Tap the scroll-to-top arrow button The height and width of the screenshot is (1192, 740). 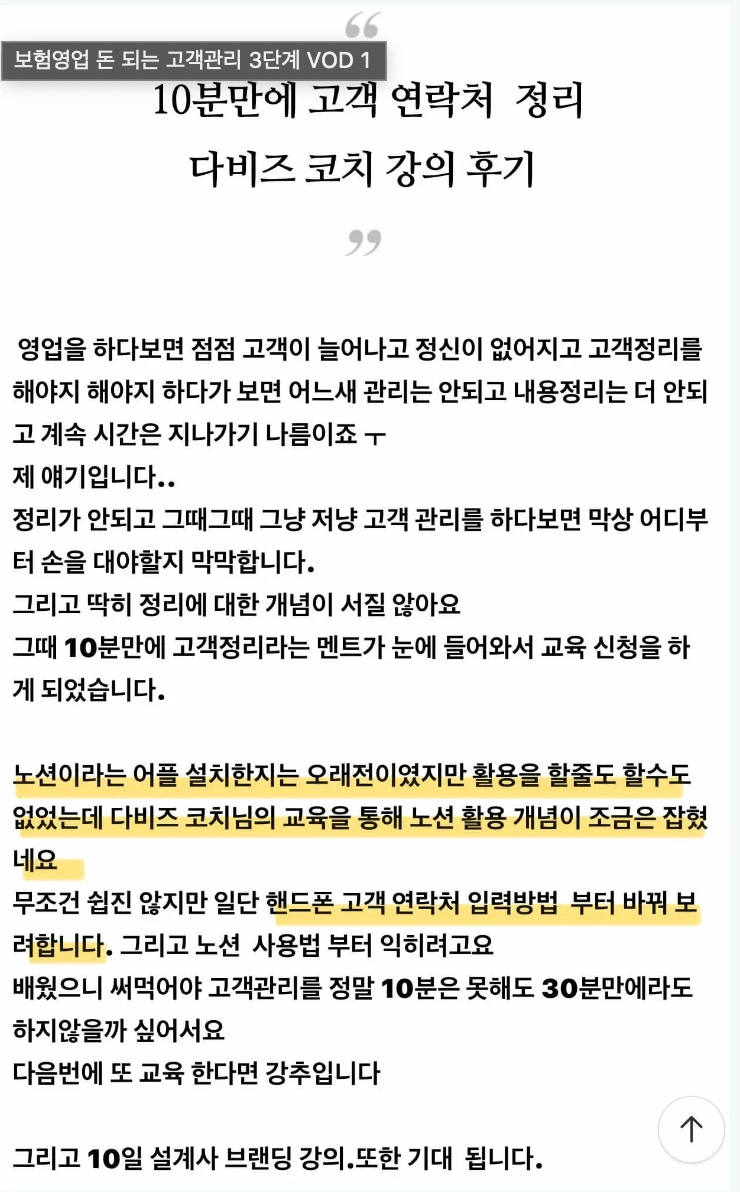coord(691,1129)
